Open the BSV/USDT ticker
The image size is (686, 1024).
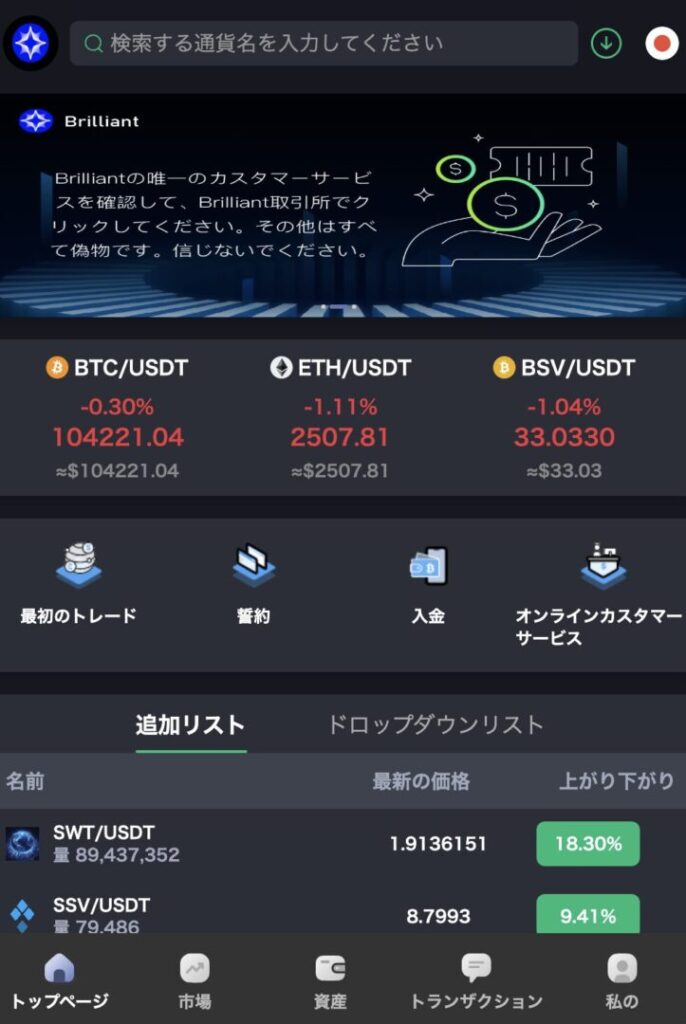click(x=564, y=418)
